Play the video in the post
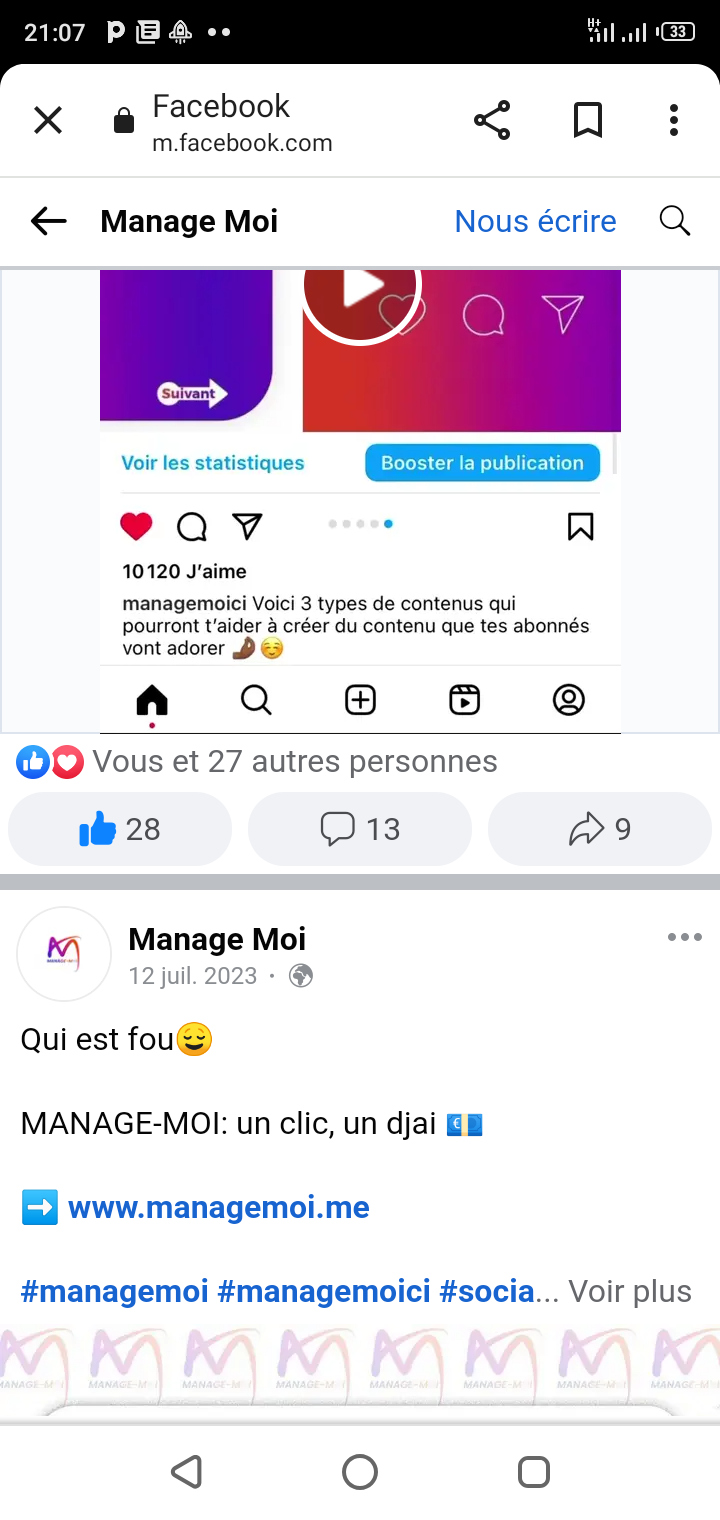 360,290
